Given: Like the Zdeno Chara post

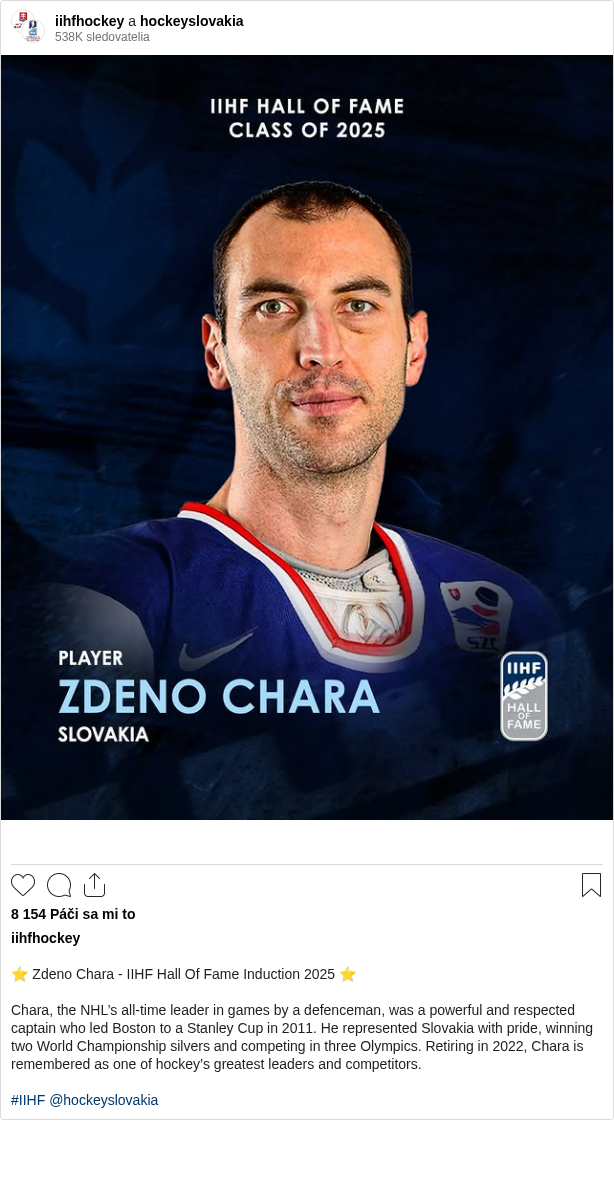Looking at the screenshot, I should click(x=23, y=885).
